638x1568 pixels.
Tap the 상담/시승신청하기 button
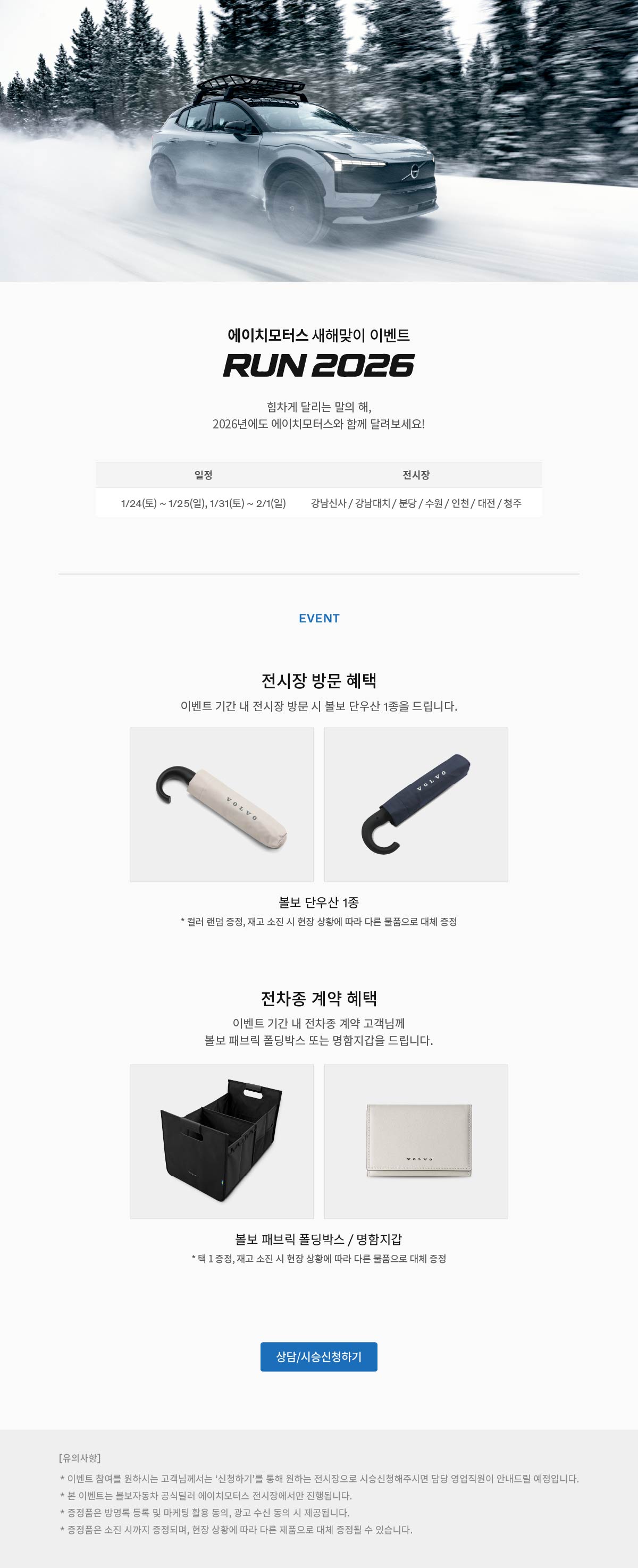pyautogui.click(x=318, y=1356)
